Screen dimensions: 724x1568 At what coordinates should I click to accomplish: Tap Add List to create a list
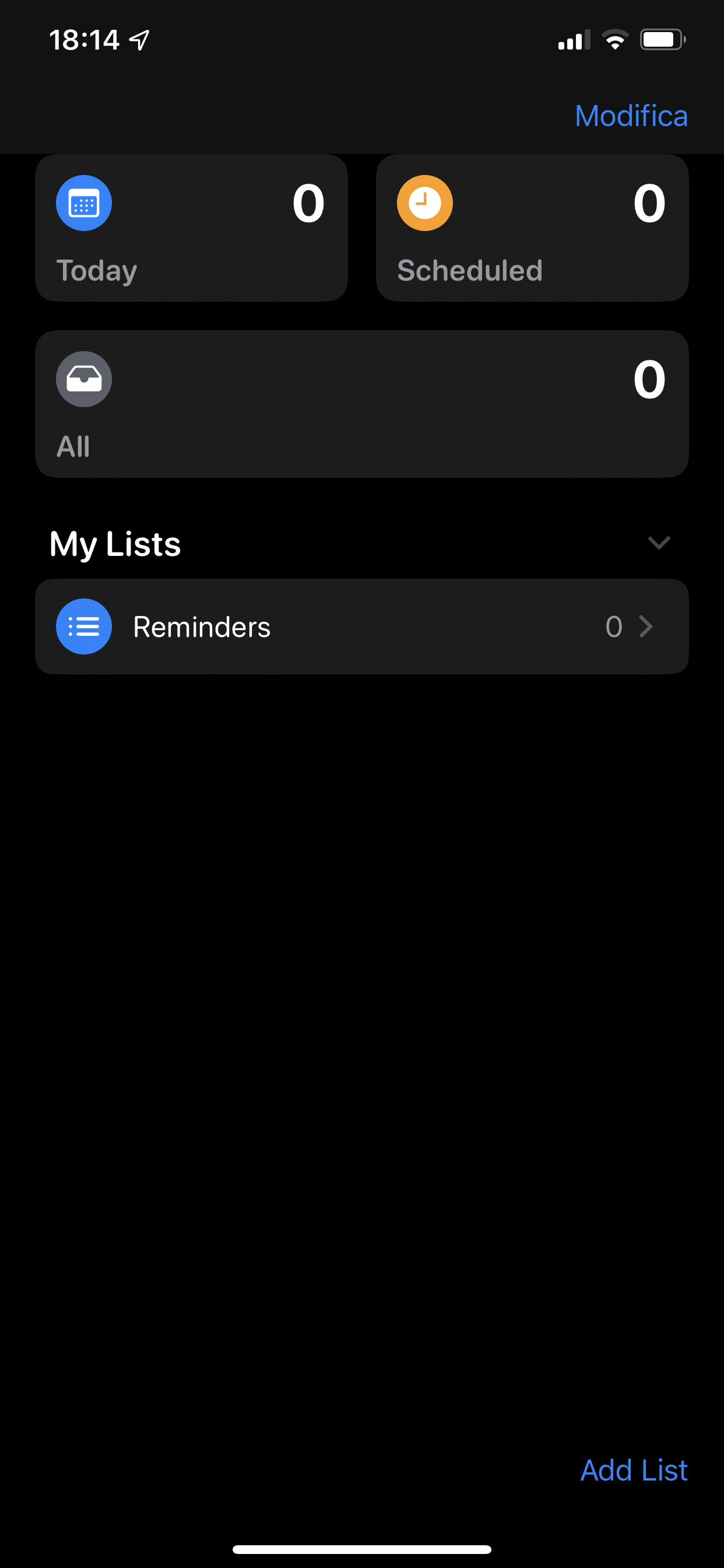pyautogui.click(x=633, y=1470)
